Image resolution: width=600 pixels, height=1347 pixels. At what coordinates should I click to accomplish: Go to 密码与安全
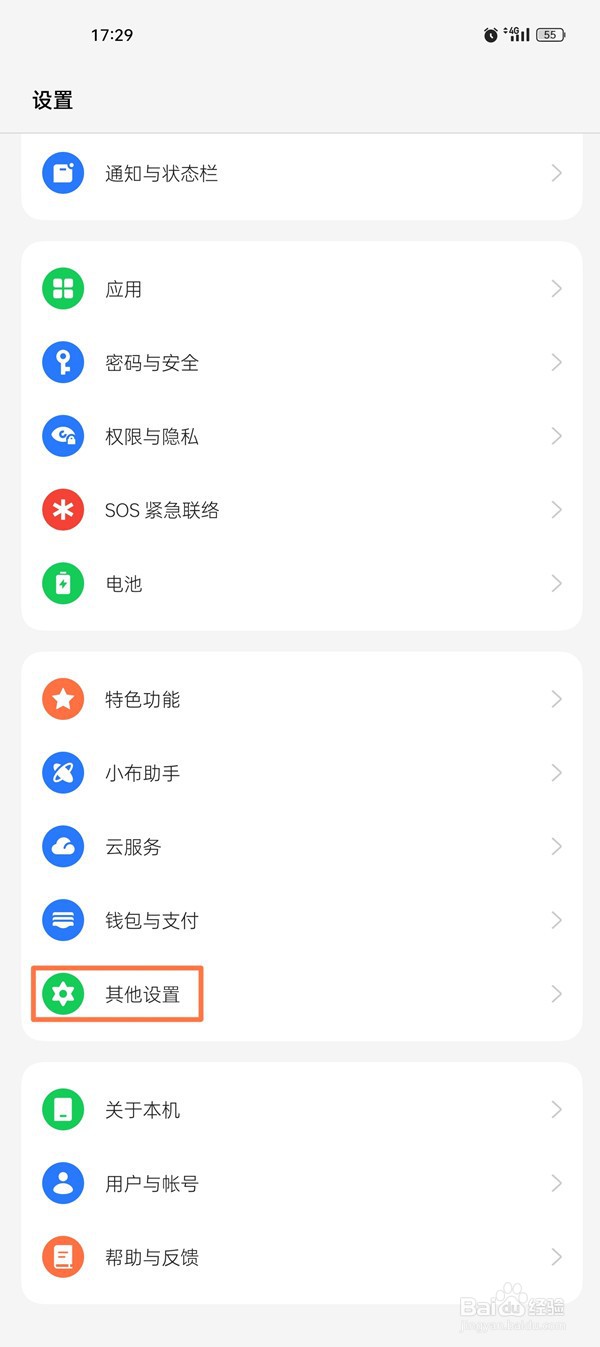coord(301,363)
